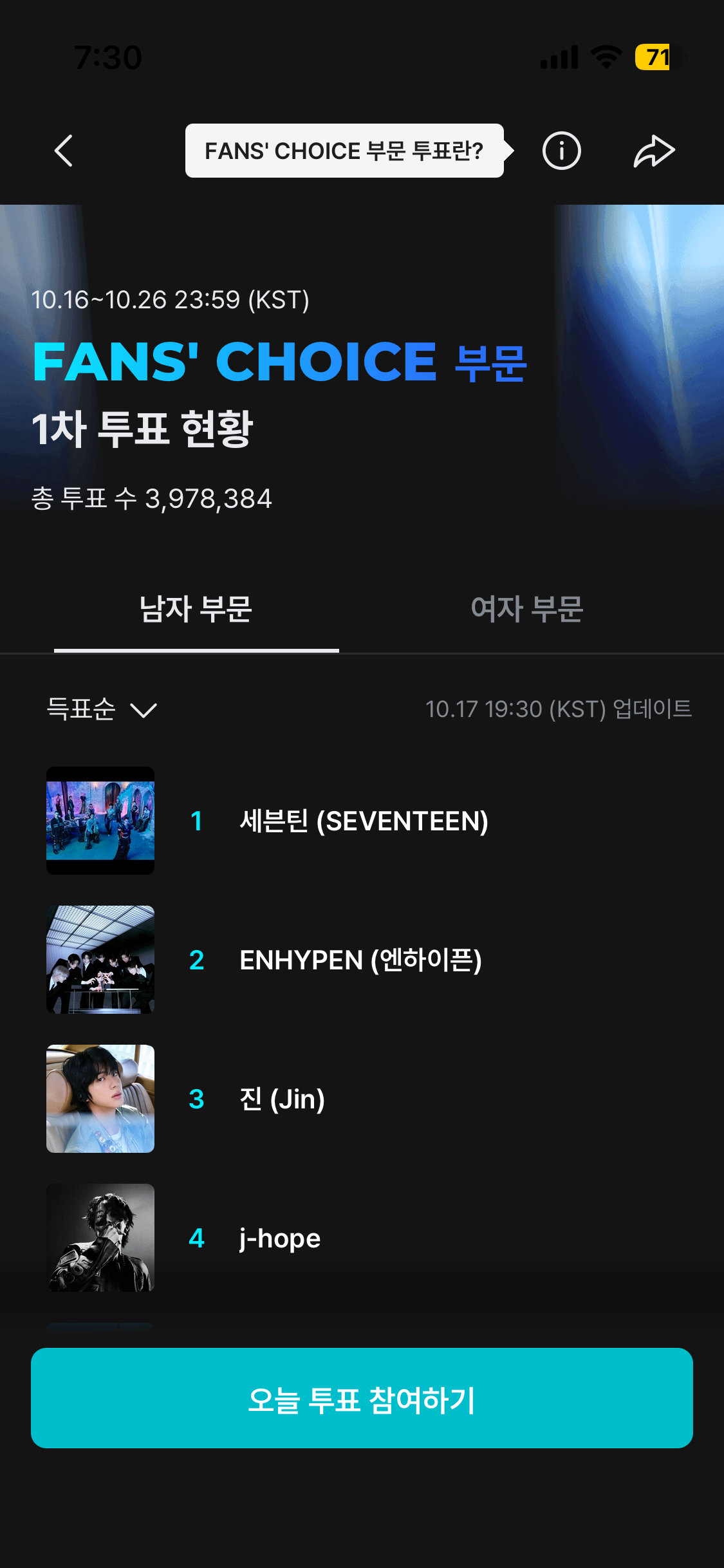Switch to the 여자 부문 tab
The height and width of the screenshot is (1568, 724).
tap(526, 609)
